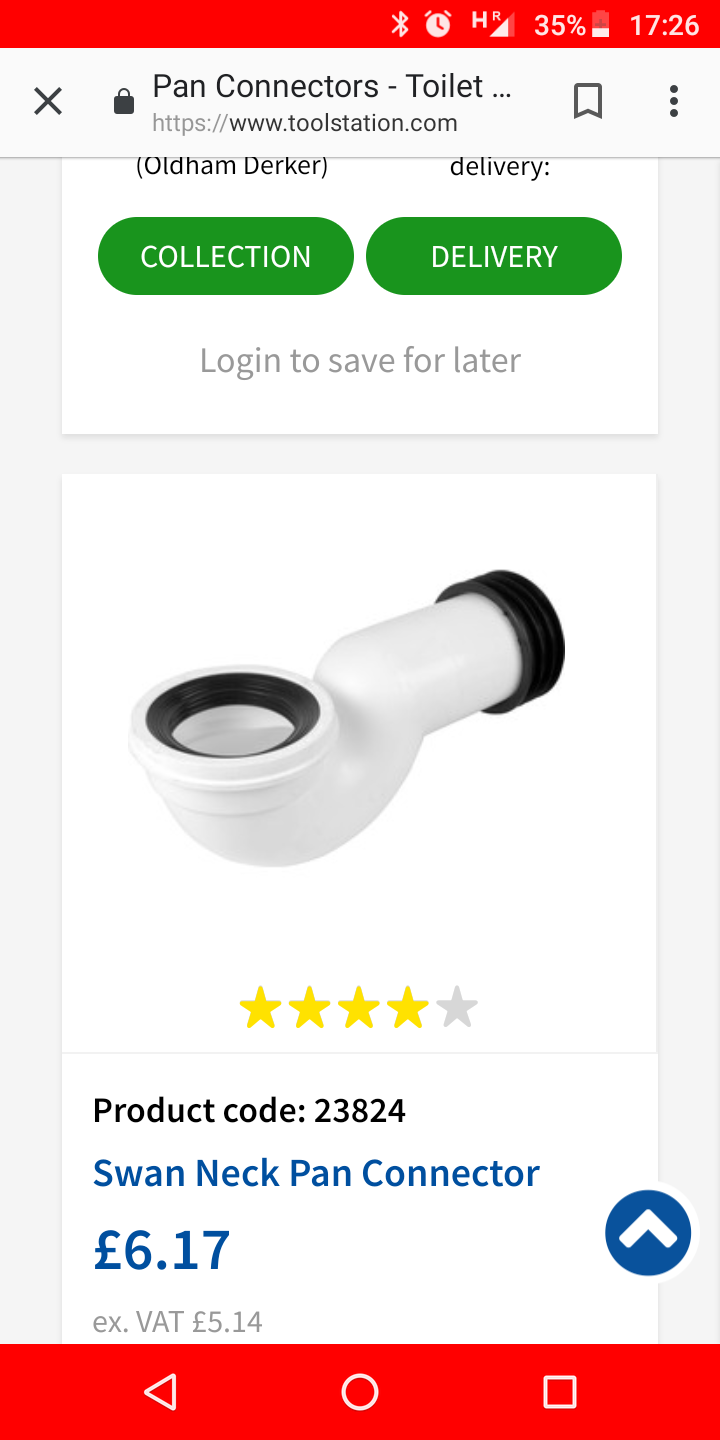The height and width of the screenshot is (1440, 720).
Task: Open the Swan Neck Pan Connector product
Action: click(316, 1172)
